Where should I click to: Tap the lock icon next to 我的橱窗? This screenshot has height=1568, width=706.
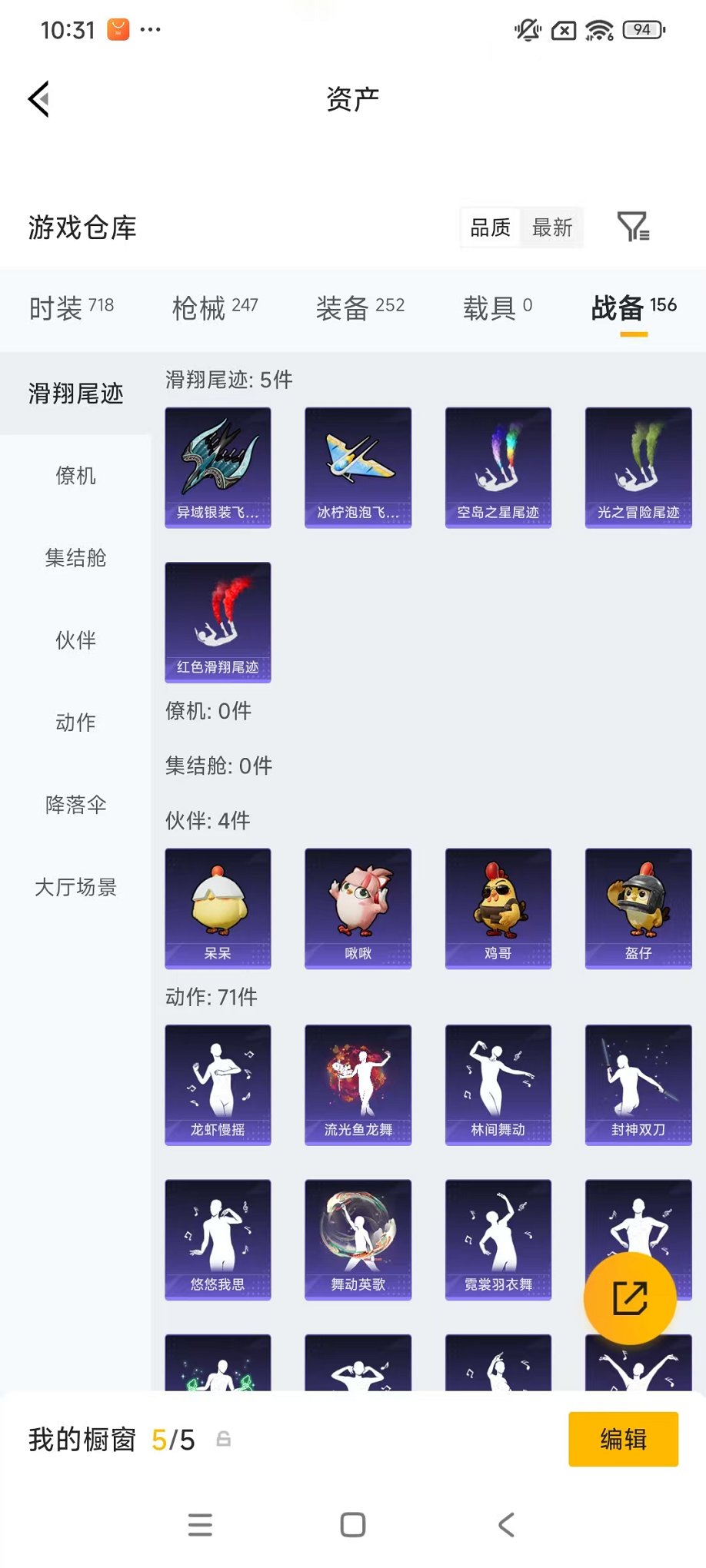coord(223,1440)
